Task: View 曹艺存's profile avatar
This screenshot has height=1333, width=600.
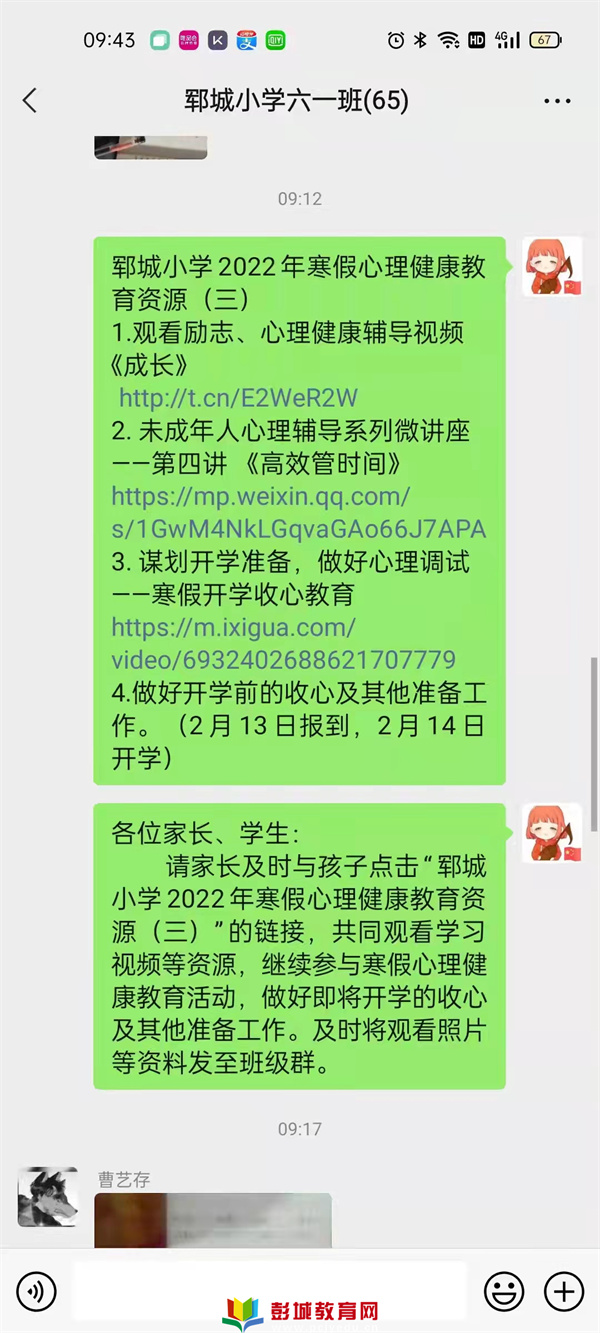Action: [x=47, y=1196]
